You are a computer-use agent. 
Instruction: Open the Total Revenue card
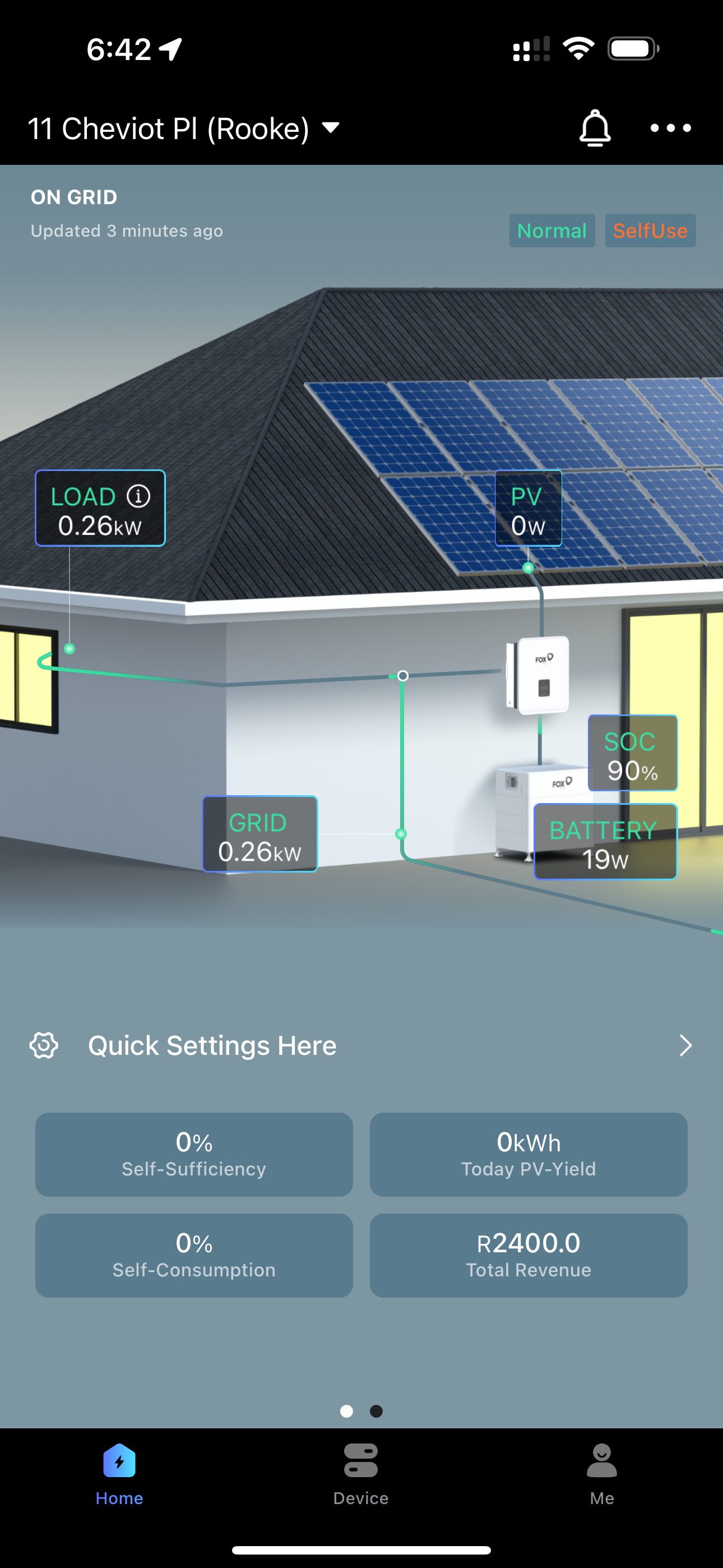click(529, 1255)
